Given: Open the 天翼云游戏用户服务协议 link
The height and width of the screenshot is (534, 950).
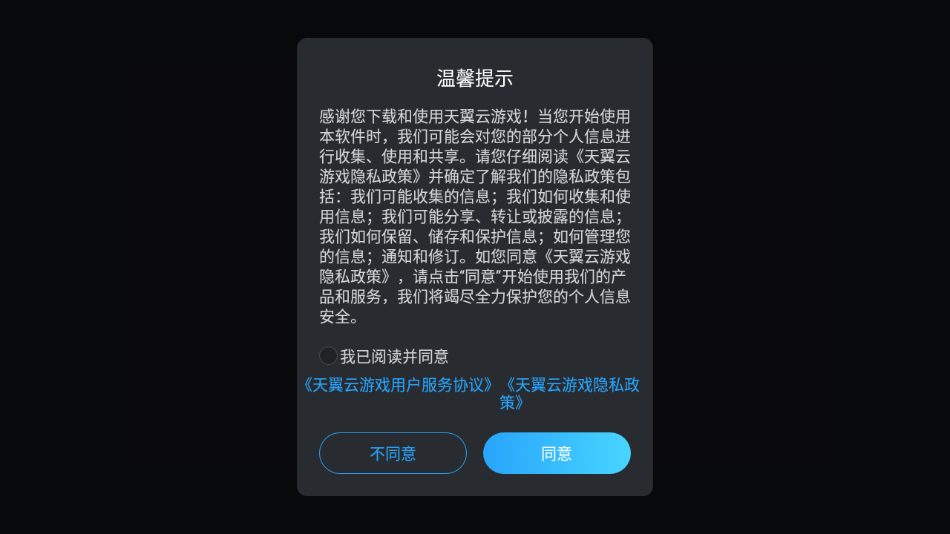Looking at the screenshot, I should pos(399,385).
